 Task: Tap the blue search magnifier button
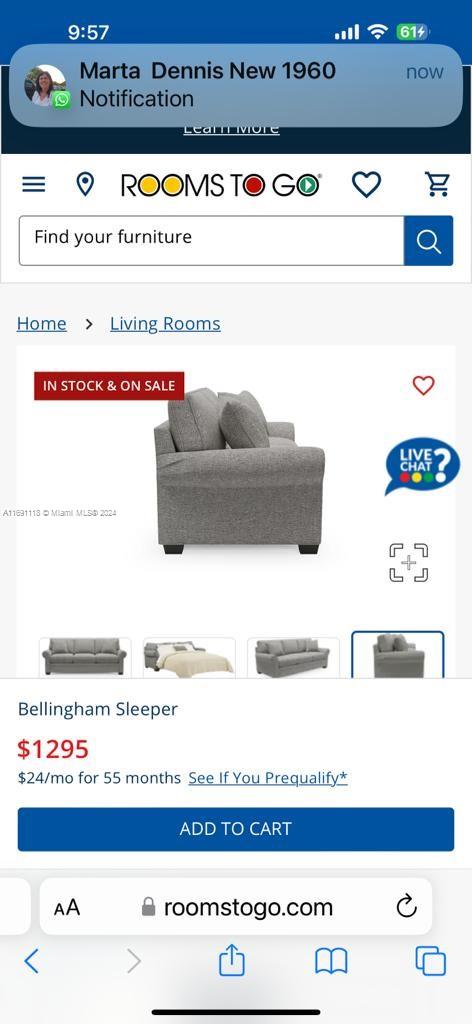(x=428, y=240)
